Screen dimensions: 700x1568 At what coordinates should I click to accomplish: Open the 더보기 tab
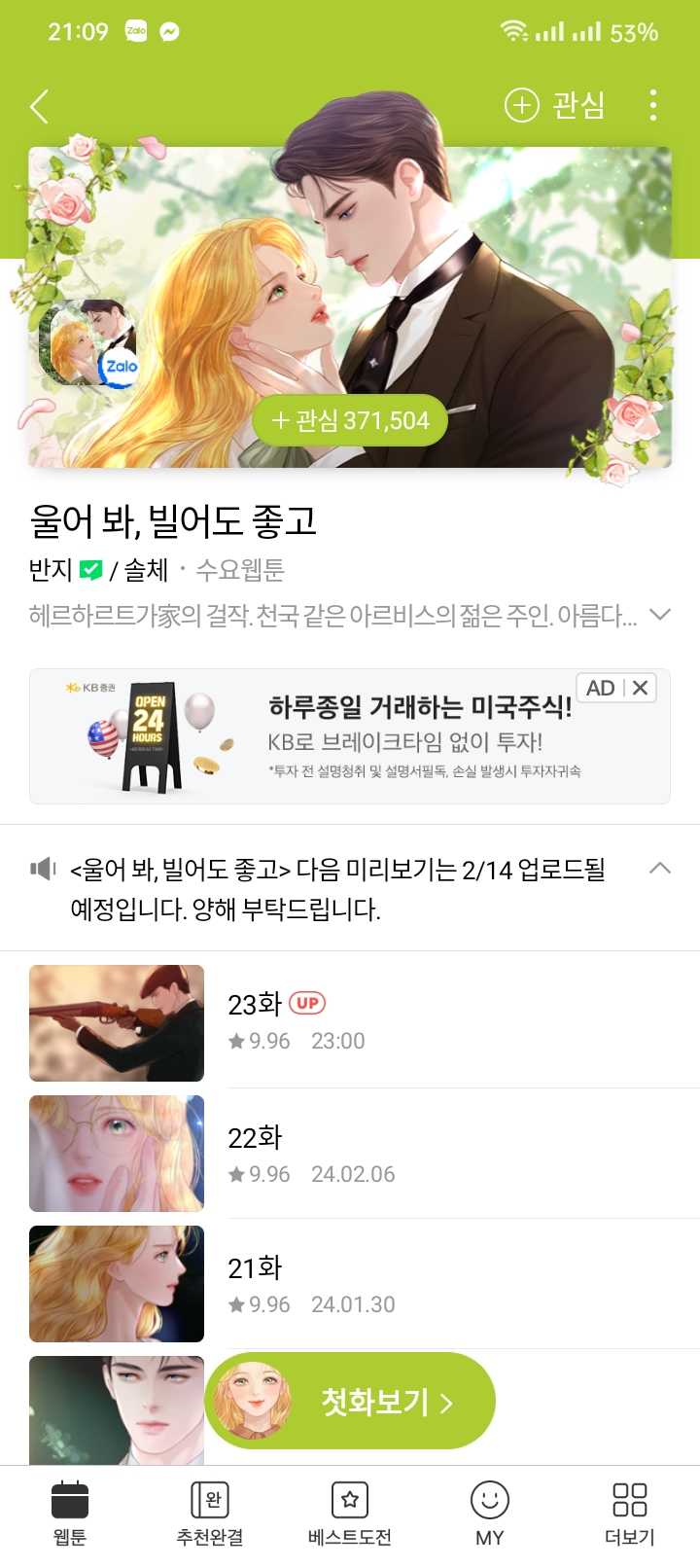click(630, 1514)
